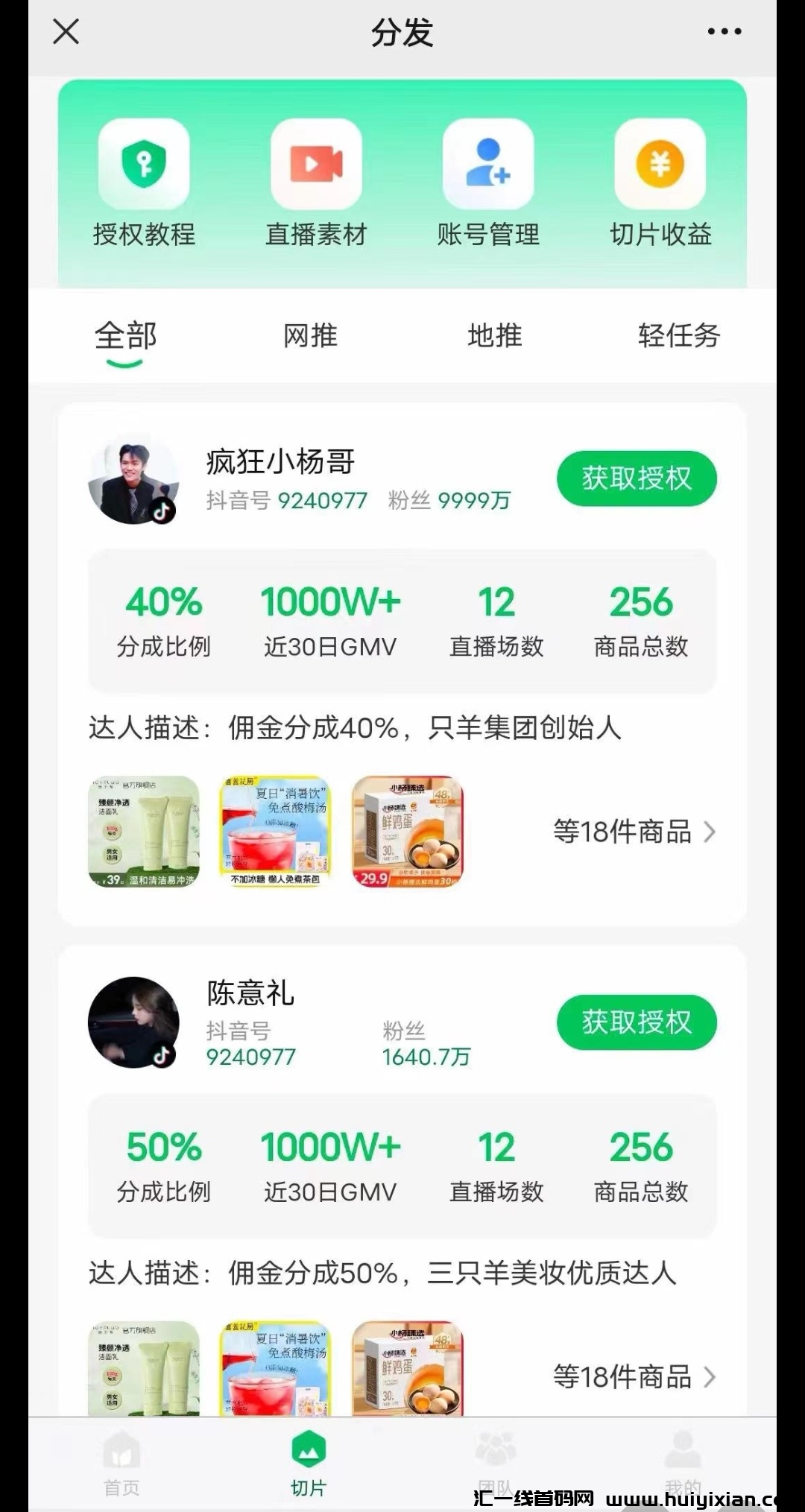The width and height of the screenshot is (805, 1512).
Task: Switch to the 网推 tab
Action: point(310,336)
